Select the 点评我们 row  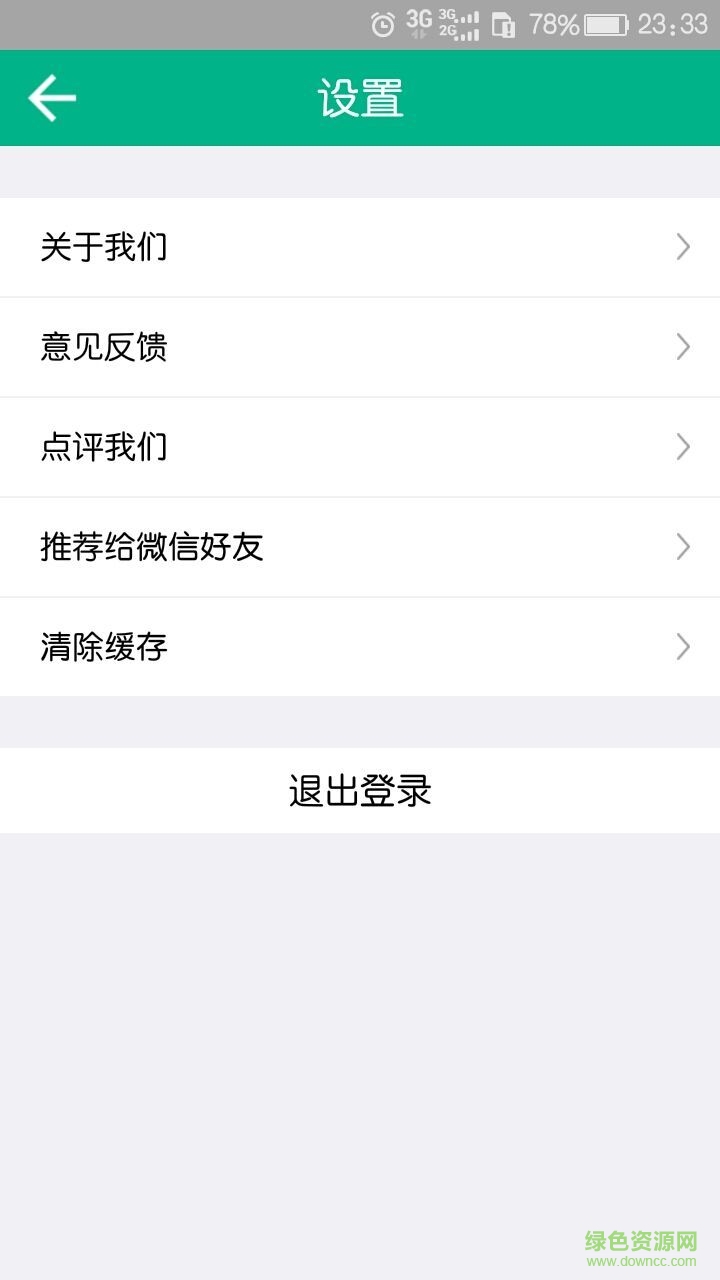tap(360, 447)
